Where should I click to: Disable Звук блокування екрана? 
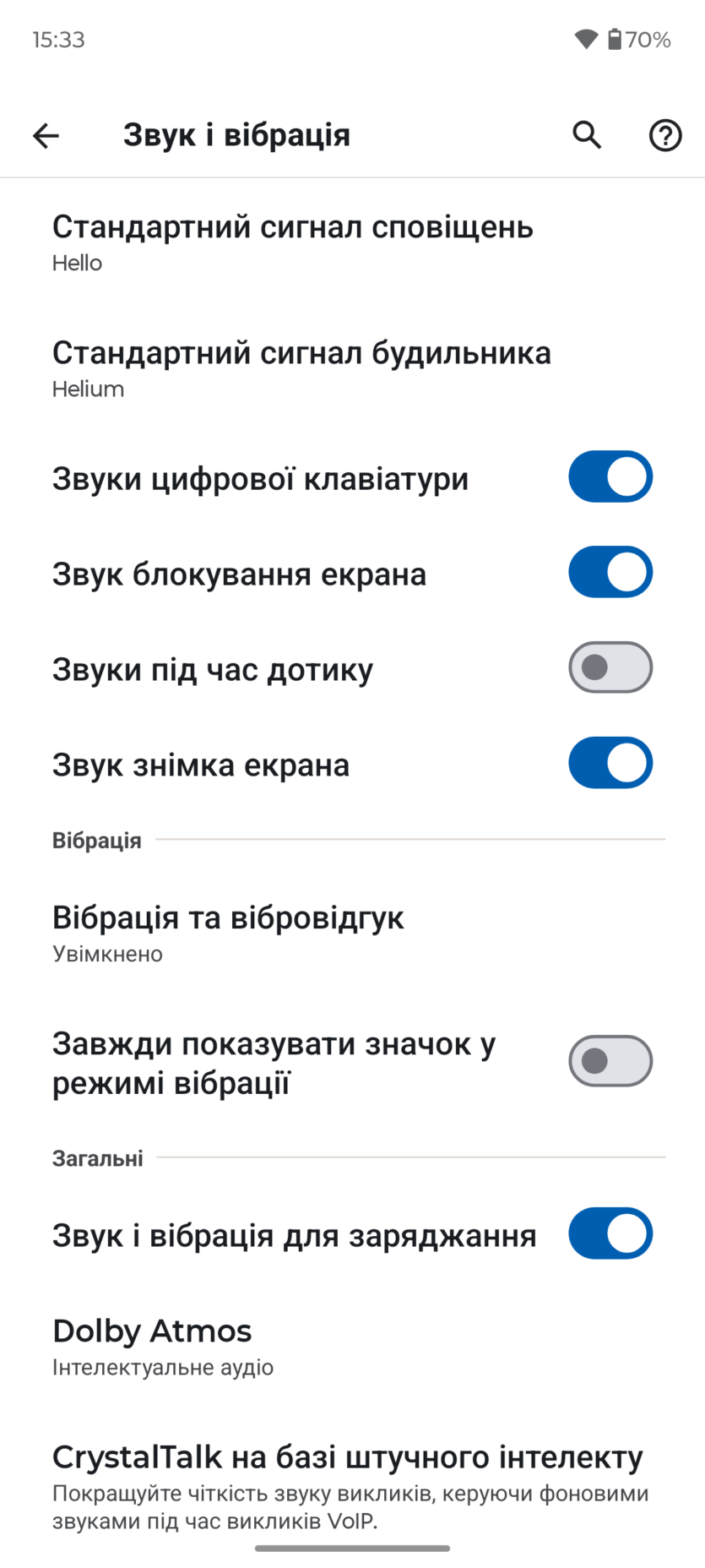coord(610,573)
